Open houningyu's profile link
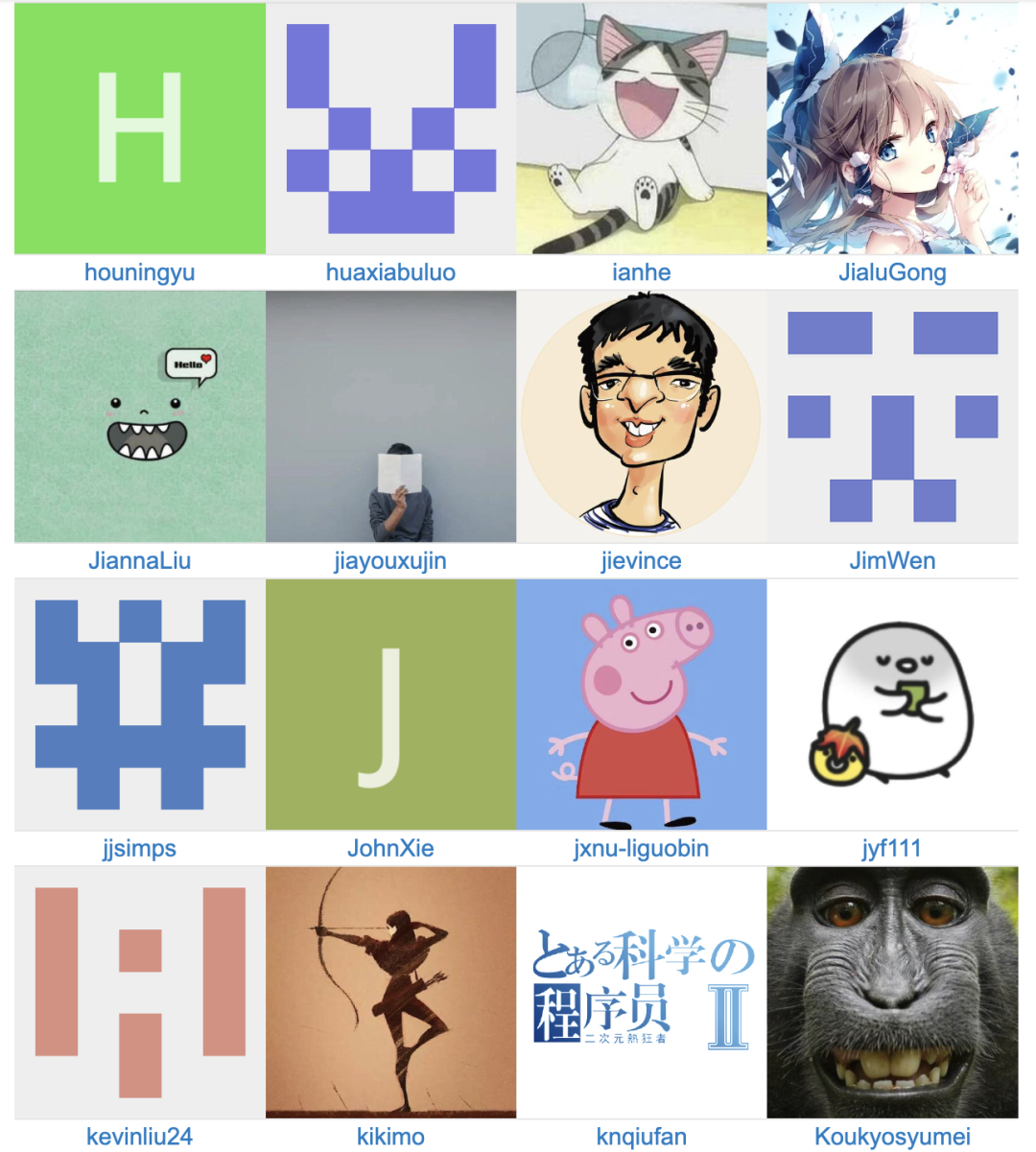This screenshot has height=1152, width=1036. [x=139, y=272]
